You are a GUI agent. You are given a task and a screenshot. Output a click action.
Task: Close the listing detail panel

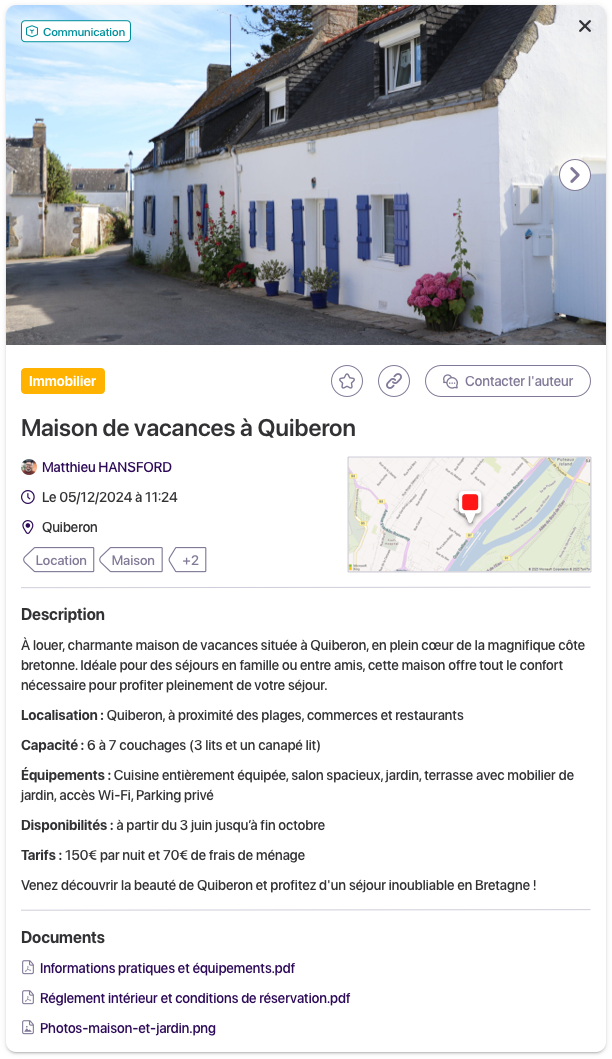pos(585,26)
